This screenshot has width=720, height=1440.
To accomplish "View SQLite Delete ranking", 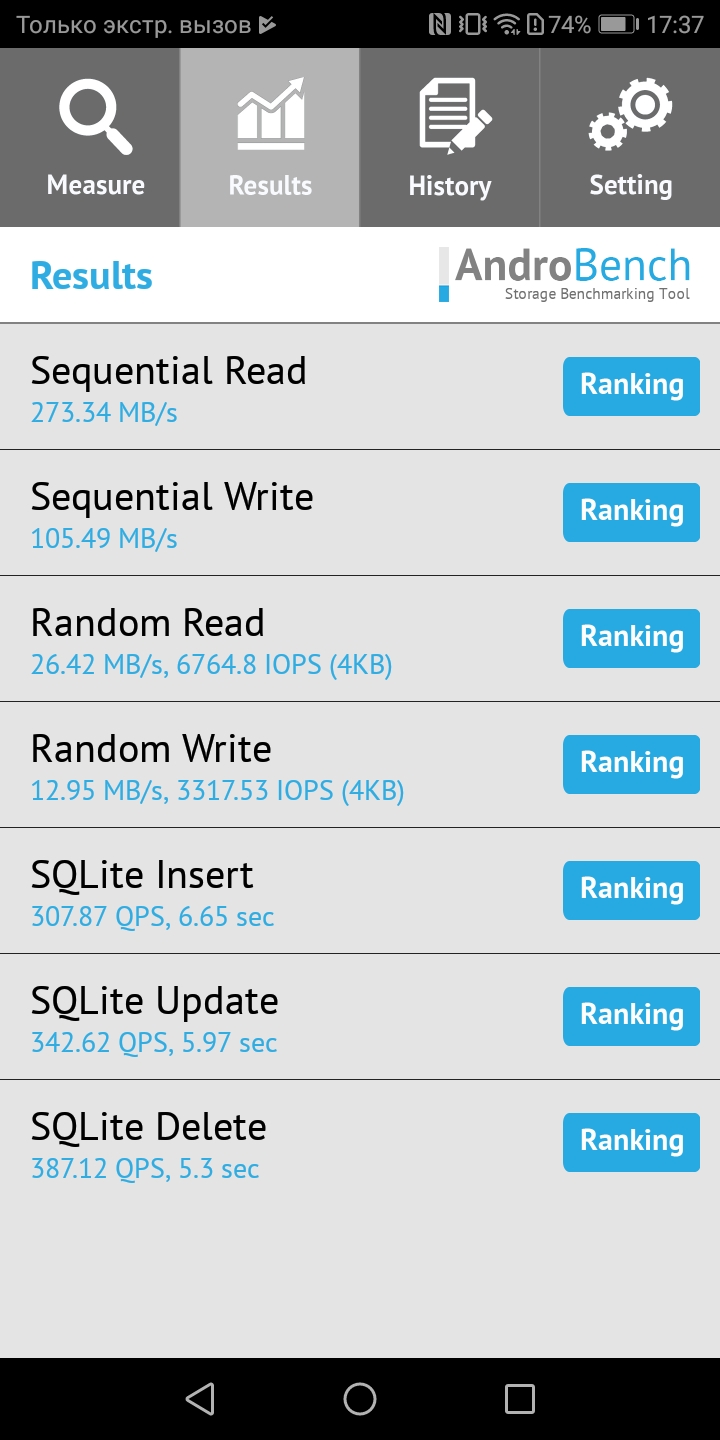I will coord(631,1142).
